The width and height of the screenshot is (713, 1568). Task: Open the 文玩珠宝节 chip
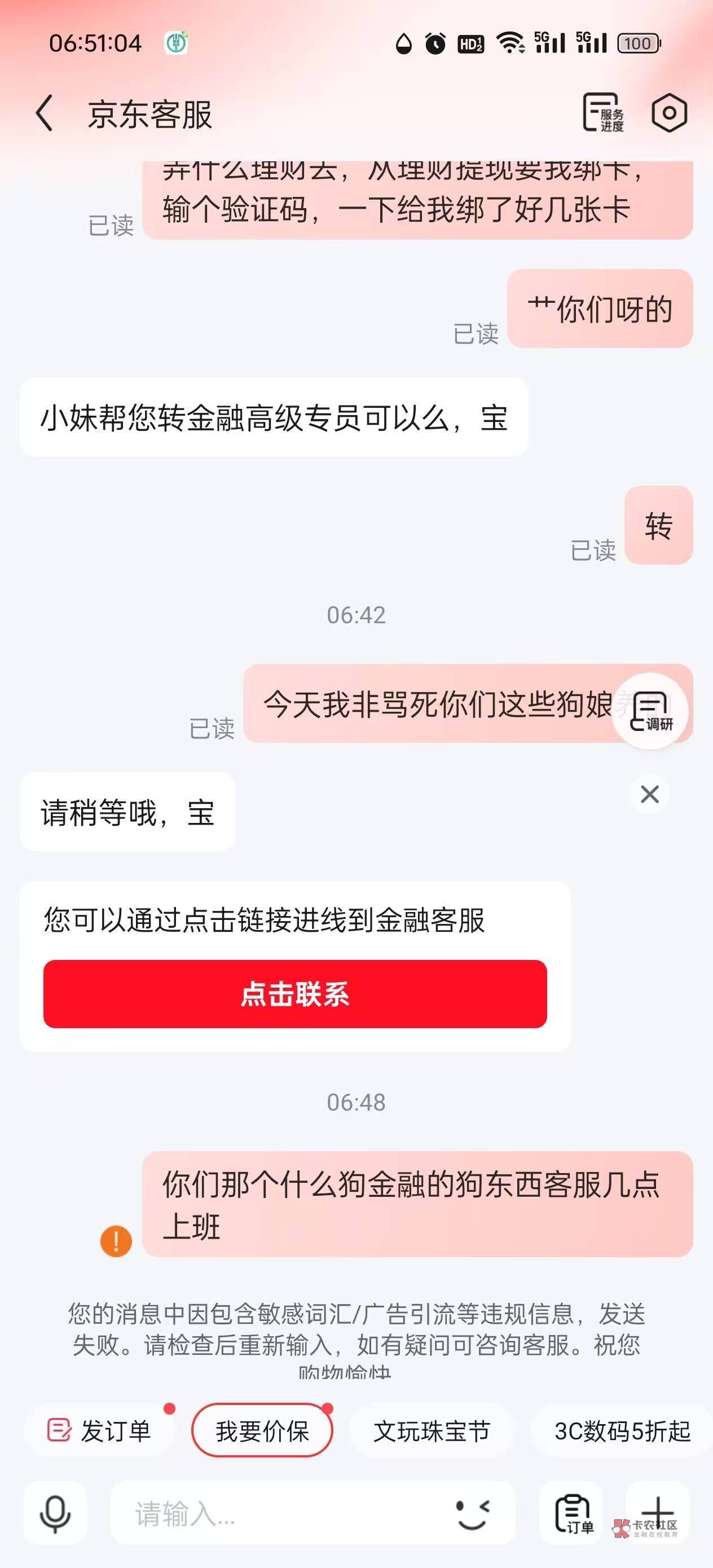point(431,1430)
